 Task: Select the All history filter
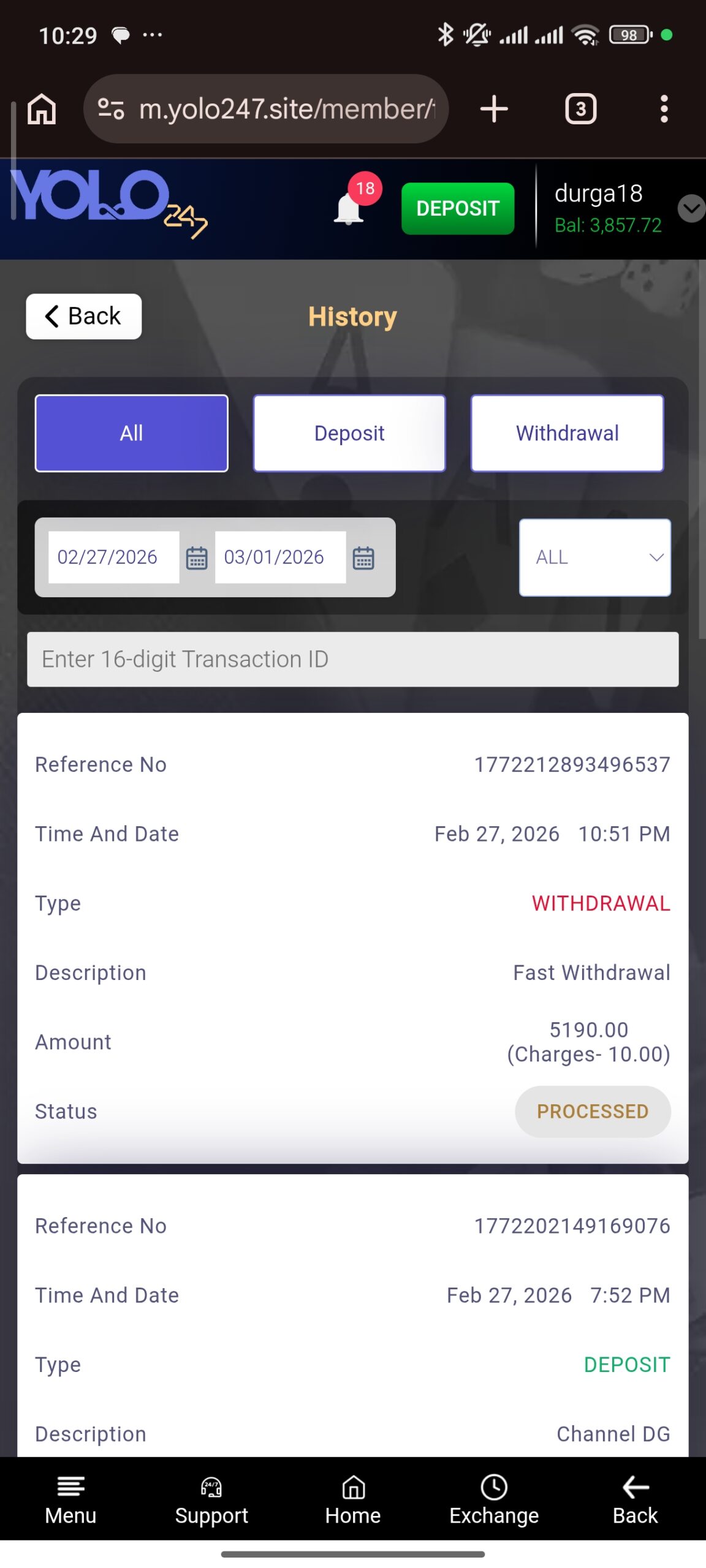pyautogui.click(x=132, y=433)
